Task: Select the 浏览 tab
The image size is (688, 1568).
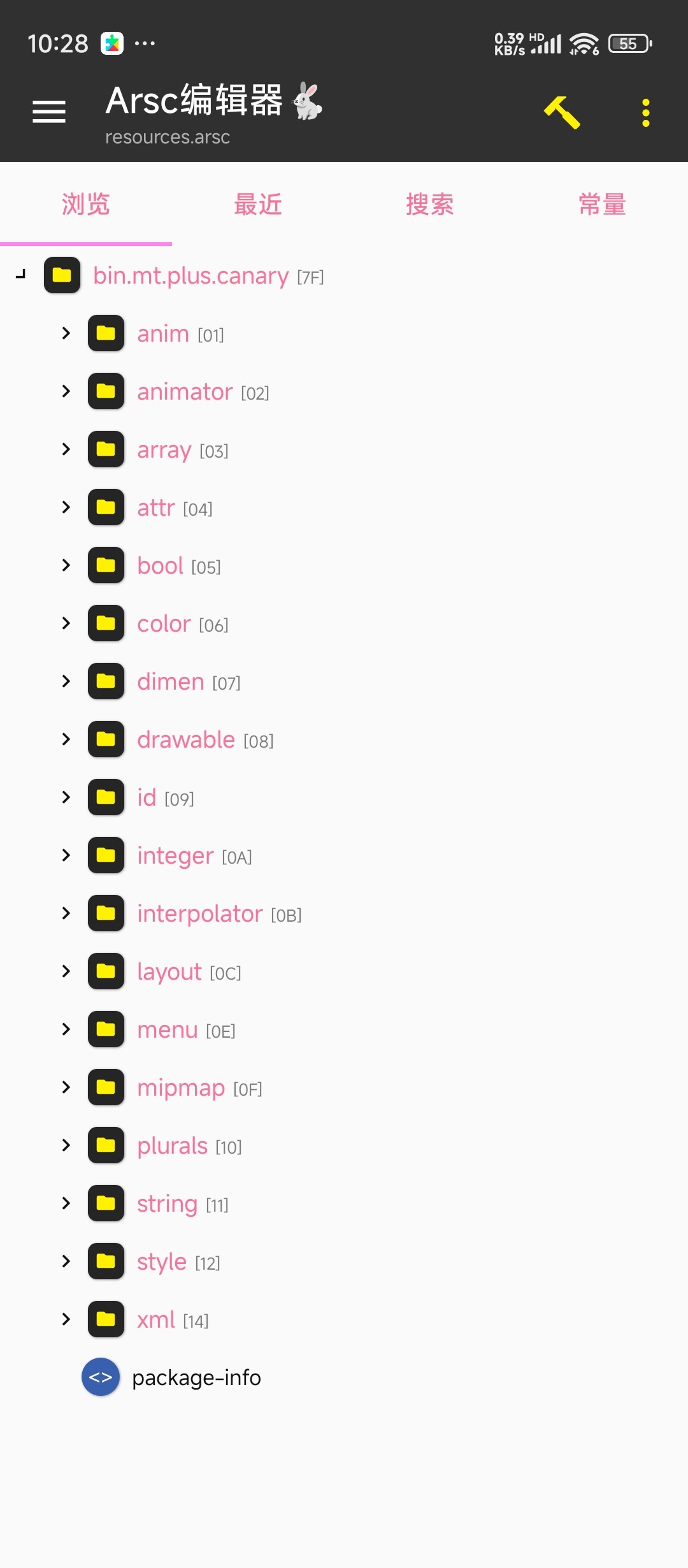Action: (x=86, y=205)
